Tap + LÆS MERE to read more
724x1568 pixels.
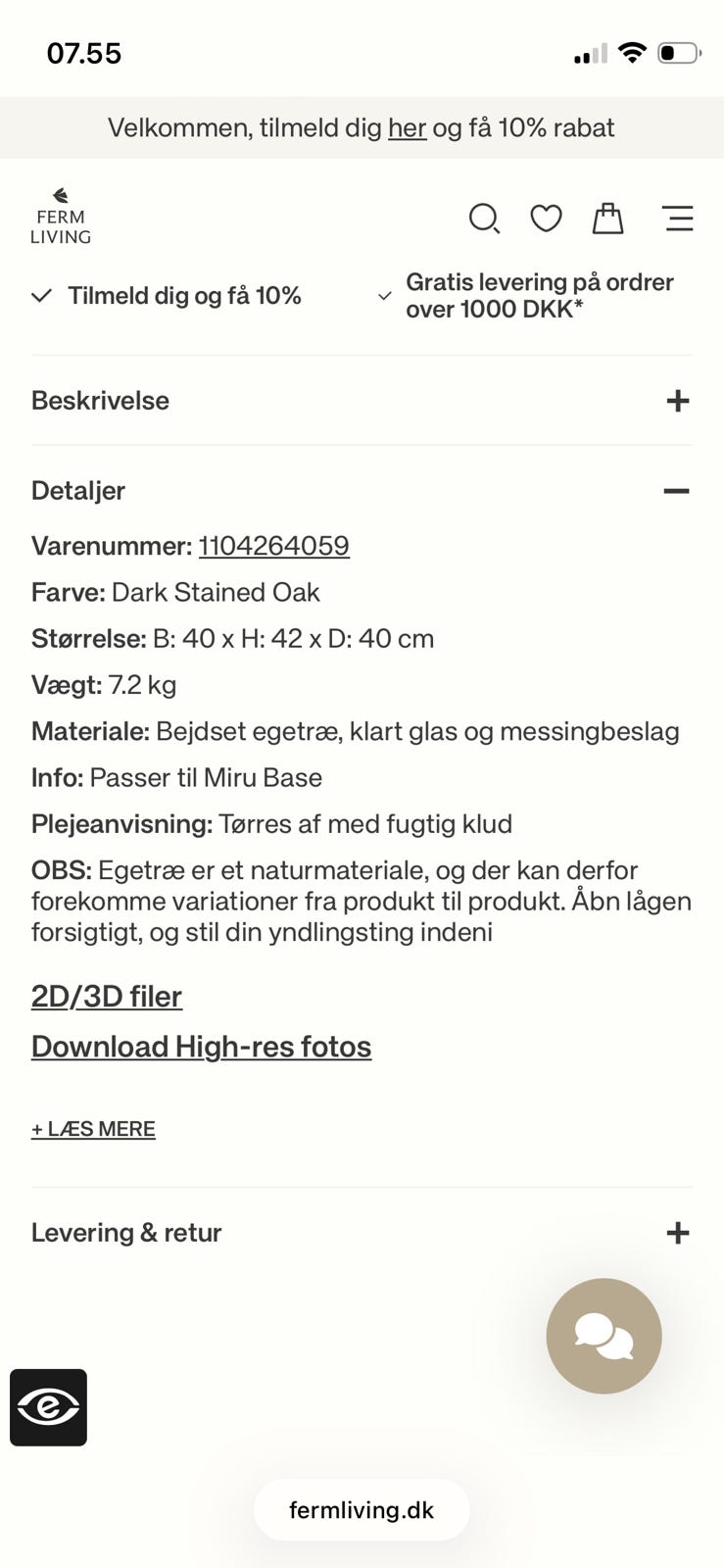click(x=93, y=1129)
